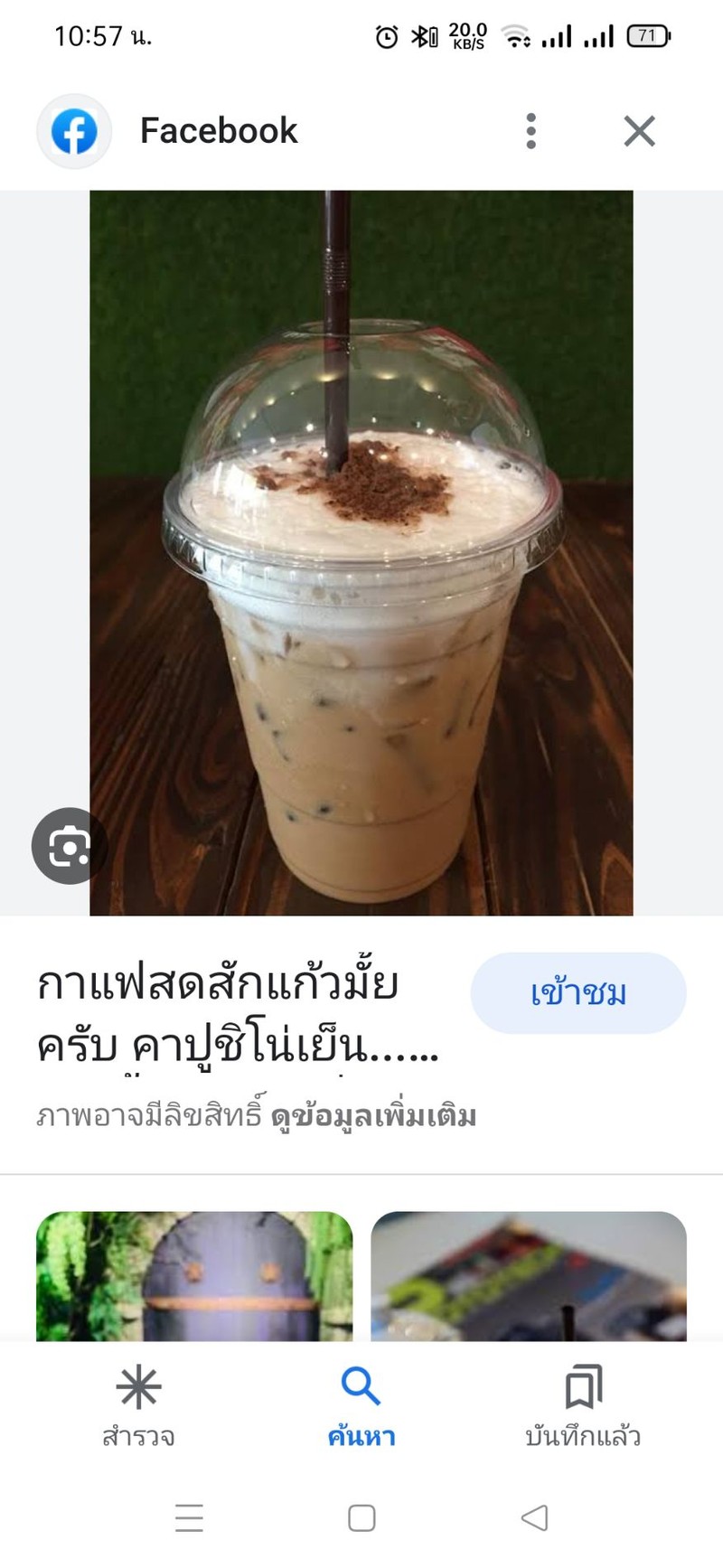
Task: Open the related image with purple arch
Action: tap(194, 1275)
